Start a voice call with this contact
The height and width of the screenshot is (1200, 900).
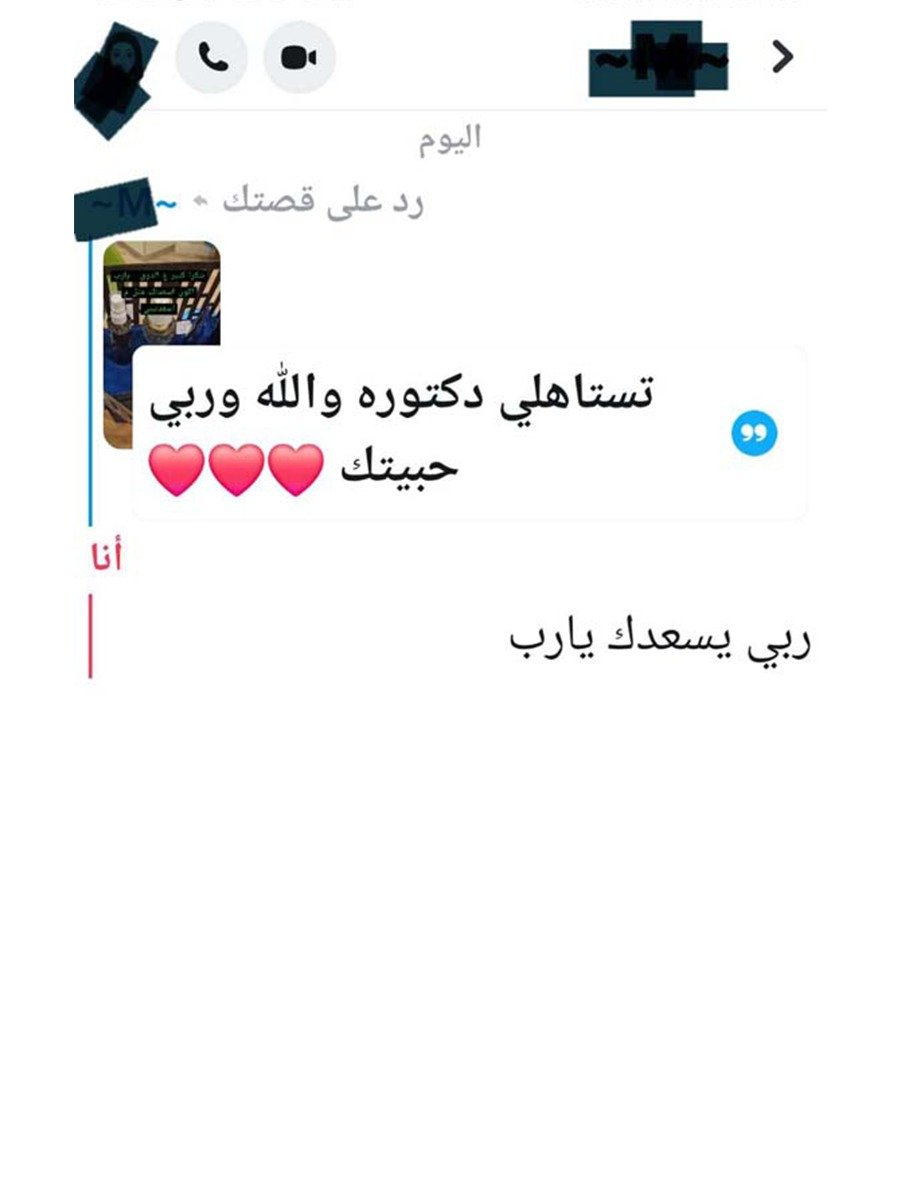tap(211, 57)
